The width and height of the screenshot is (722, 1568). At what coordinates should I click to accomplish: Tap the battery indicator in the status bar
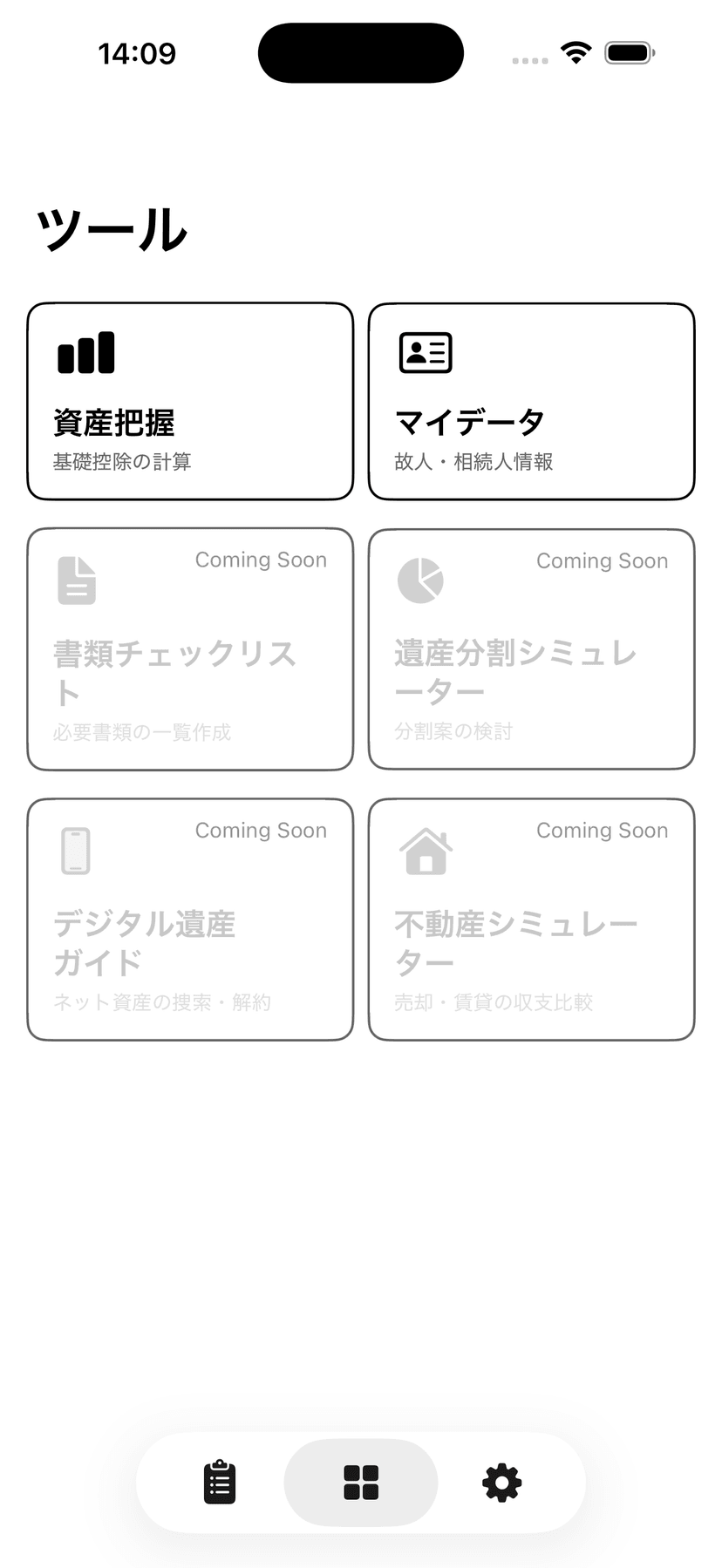pos(629,51)
